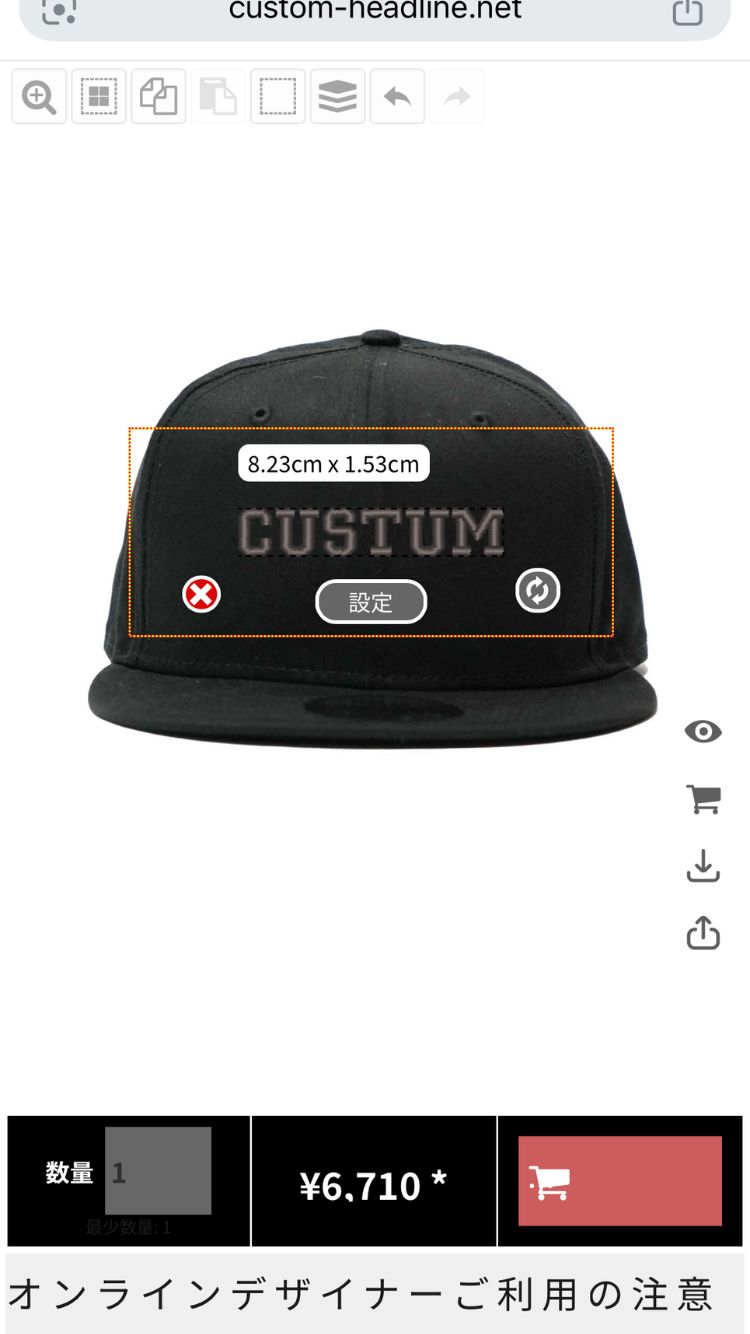Tap the zoom magnifier tool
Screen dimensions: 750x1334
[39, 97]
